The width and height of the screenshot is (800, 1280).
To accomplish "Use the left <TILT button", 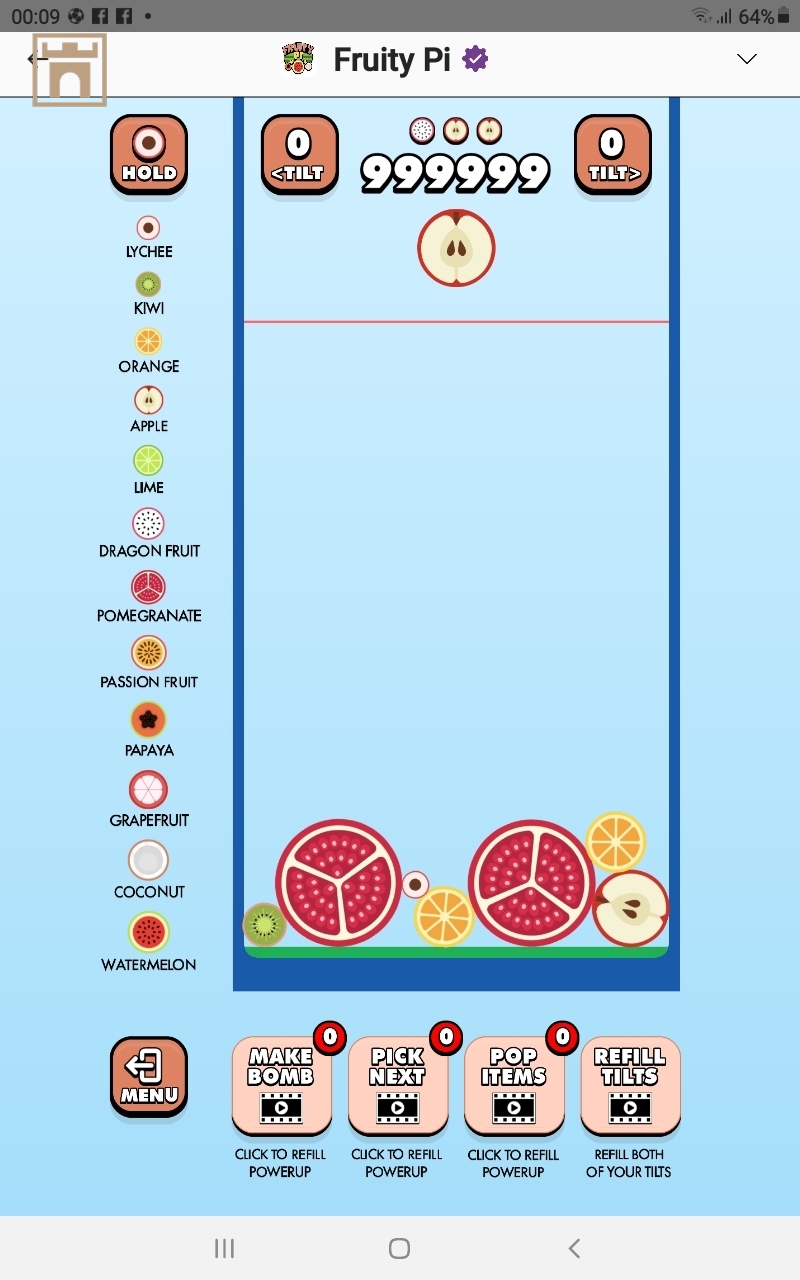I will pyautogui.click(x=299, y=154).
